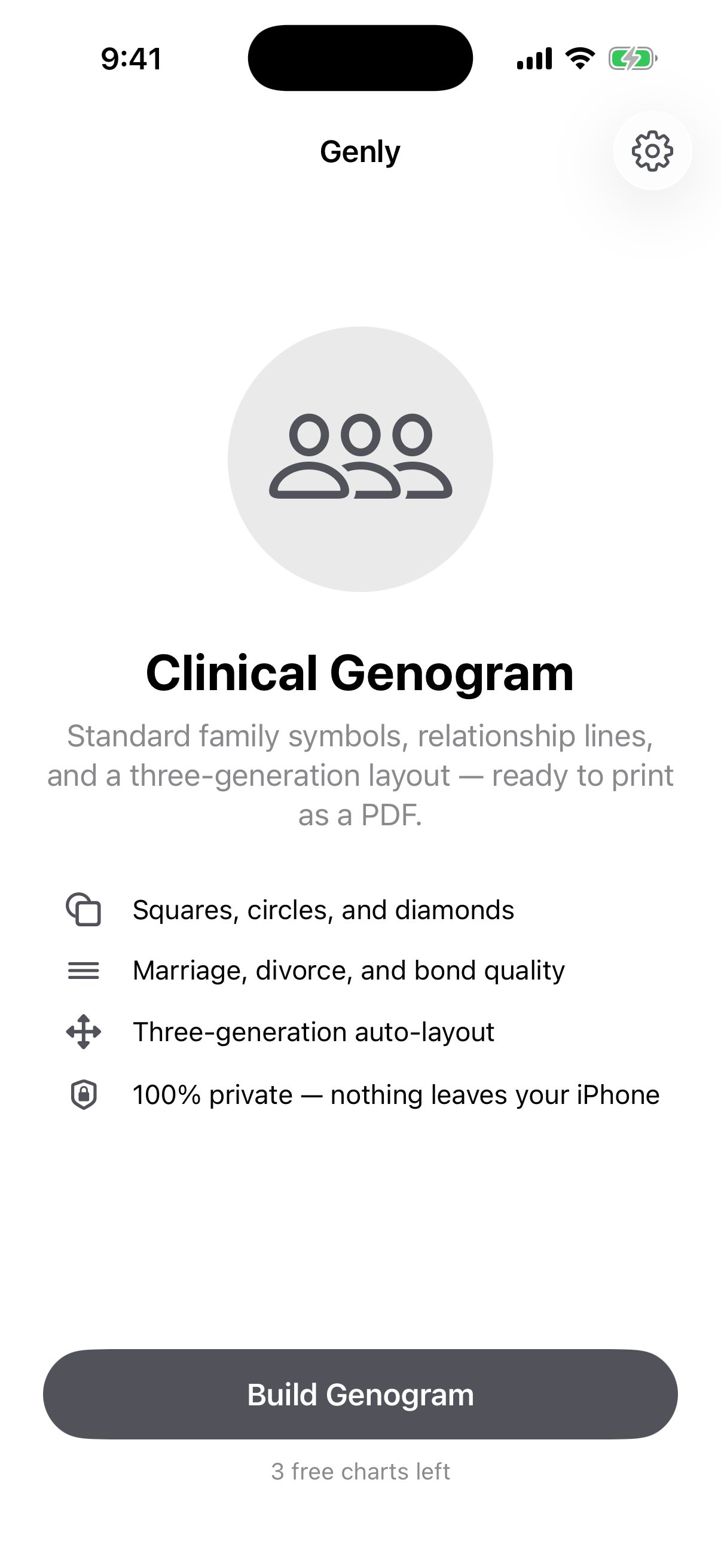Tap the Build Genogram button
The height and width of the screenshot is (1568, 721).
(360, 1394)
